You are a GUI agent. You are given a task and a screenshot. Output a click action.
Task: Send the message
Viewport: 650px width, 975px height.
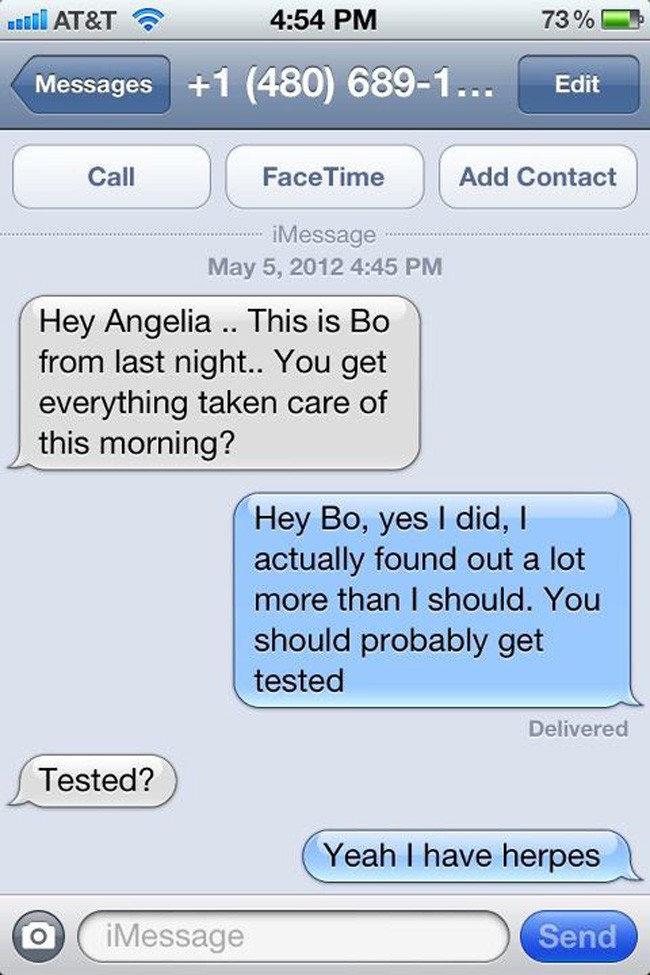click(577, 936)
